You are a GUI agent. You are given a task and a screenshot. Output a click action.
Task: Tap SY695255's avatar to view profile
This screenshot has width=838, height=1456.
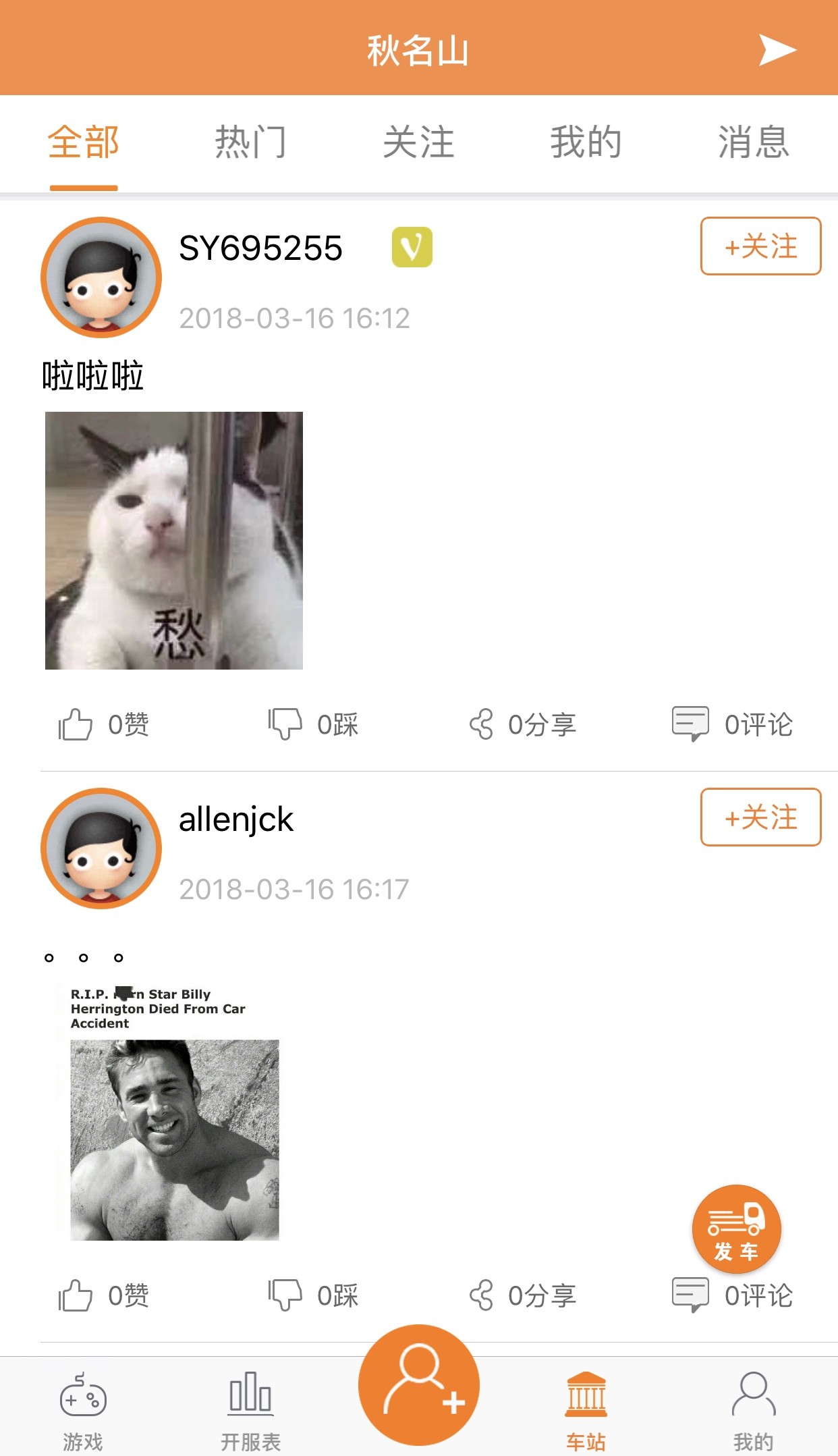pos(100,277)
